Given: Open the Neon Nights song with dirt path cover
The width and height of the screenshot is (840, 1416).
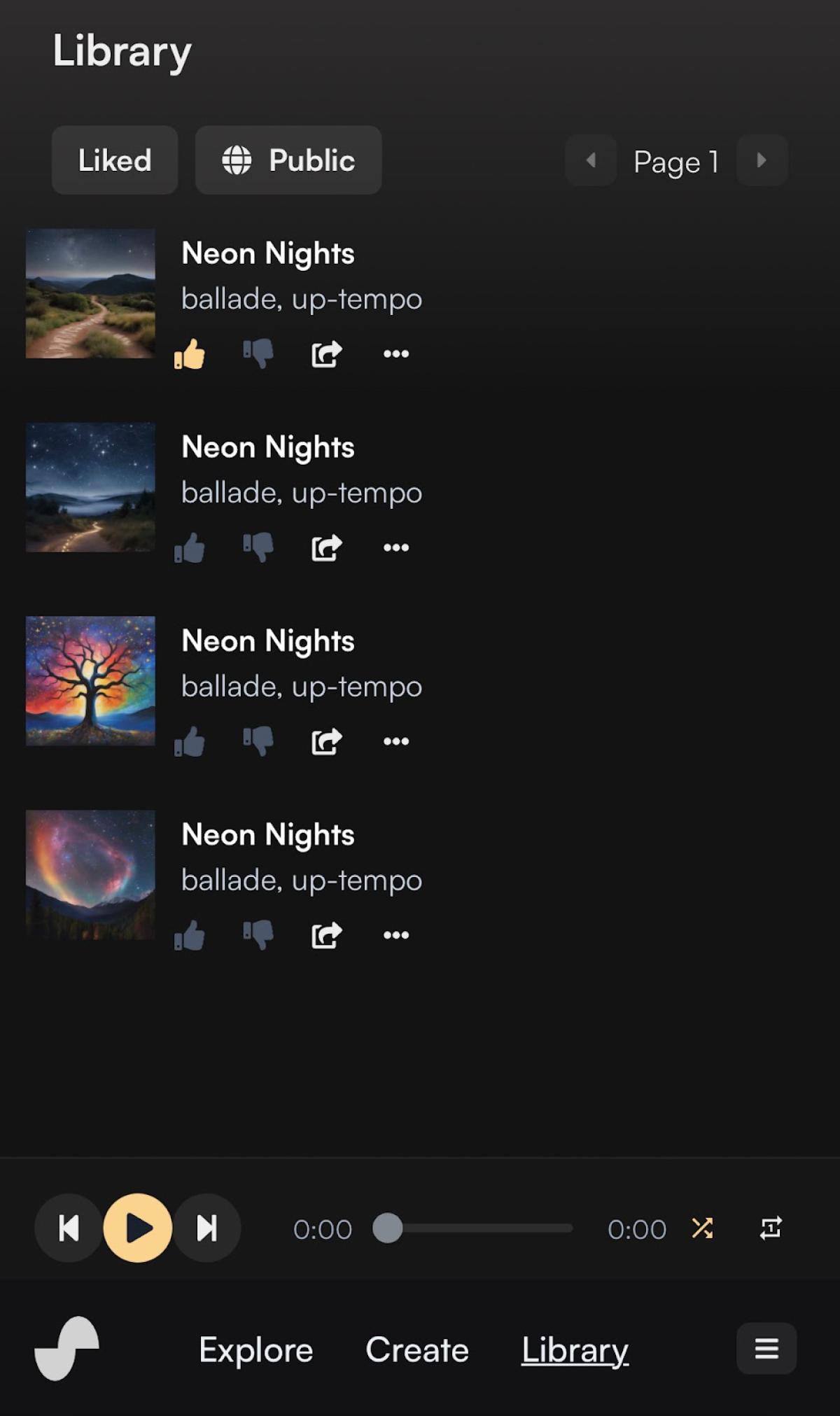Looking at the screenshot, I should (90, 293).
